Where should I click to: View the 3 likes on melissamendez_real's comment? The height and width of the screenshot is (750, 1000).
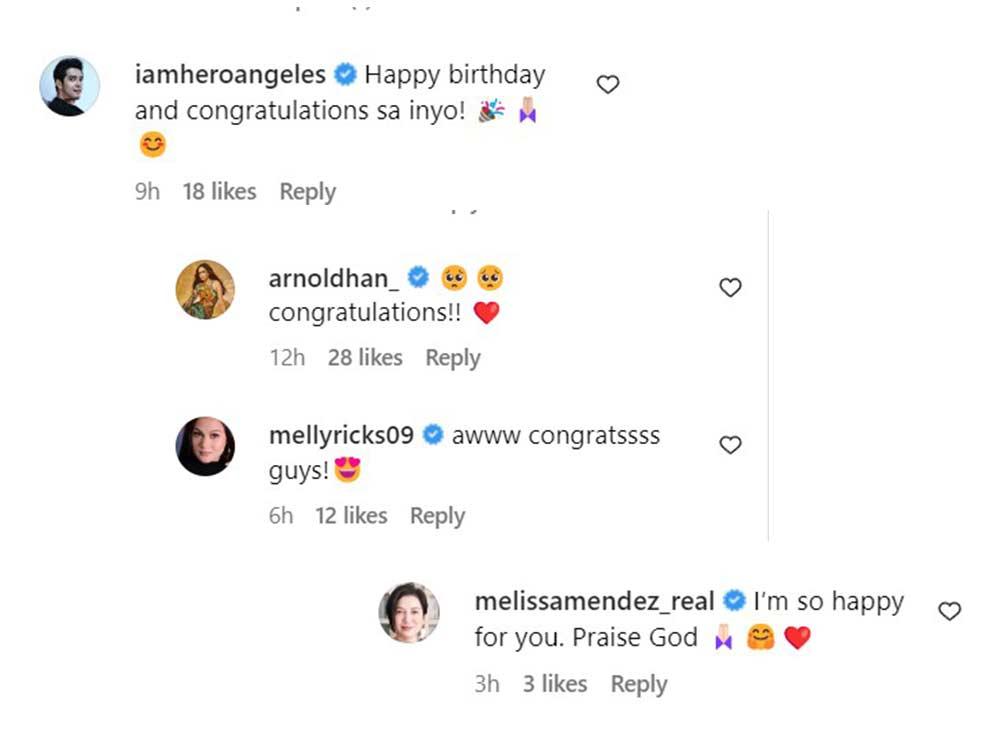tap(555, 685)
